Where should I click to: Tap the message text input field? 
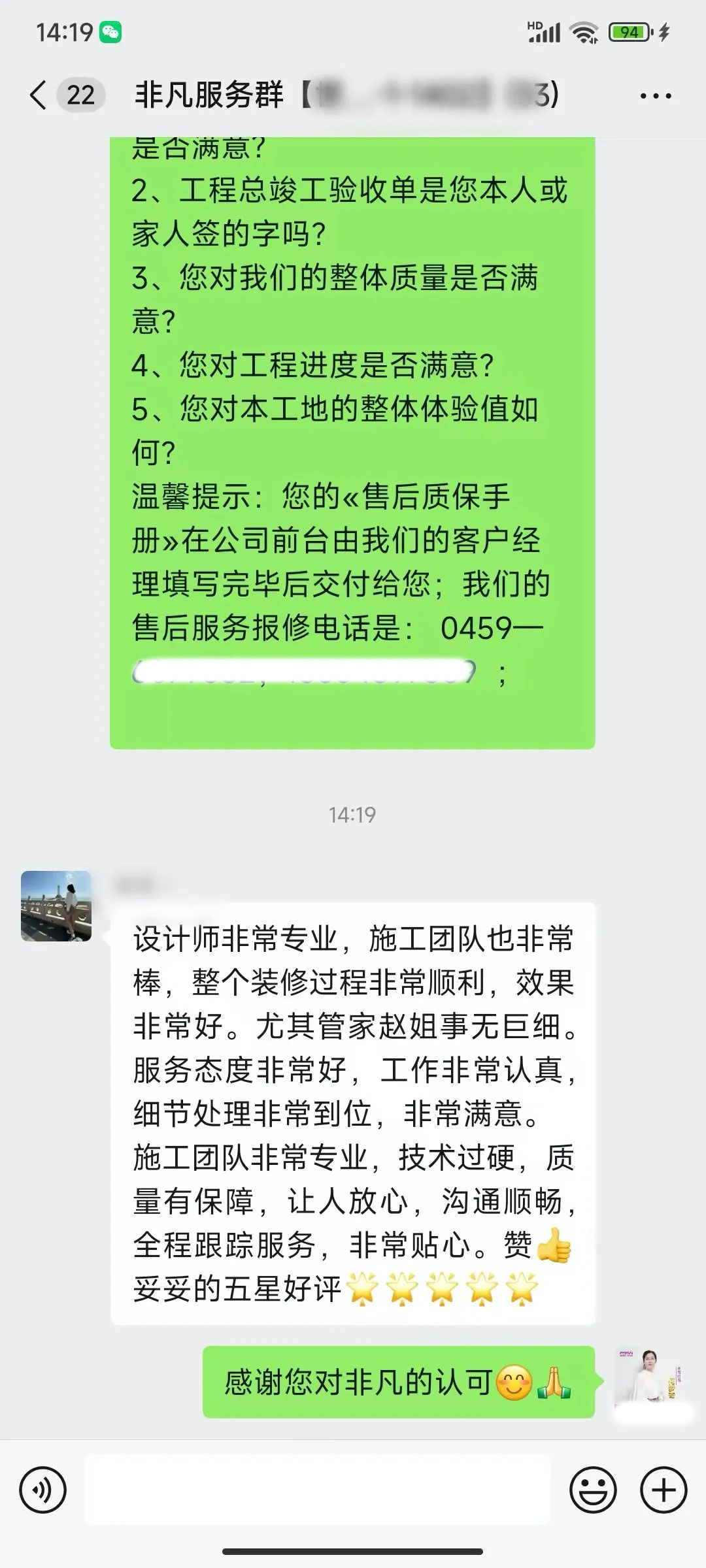tap(318, 1491)
